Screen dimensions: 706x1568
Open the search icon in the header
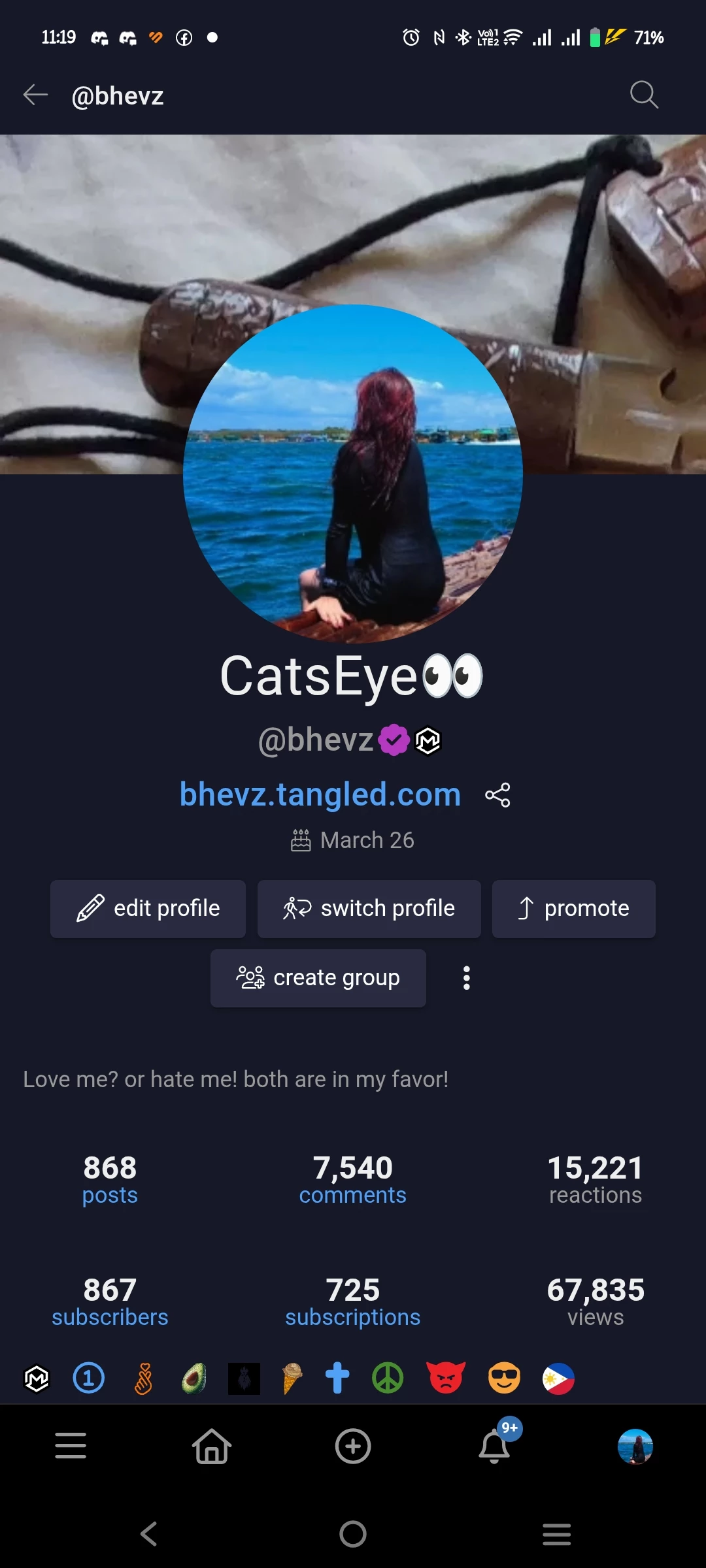644,95
